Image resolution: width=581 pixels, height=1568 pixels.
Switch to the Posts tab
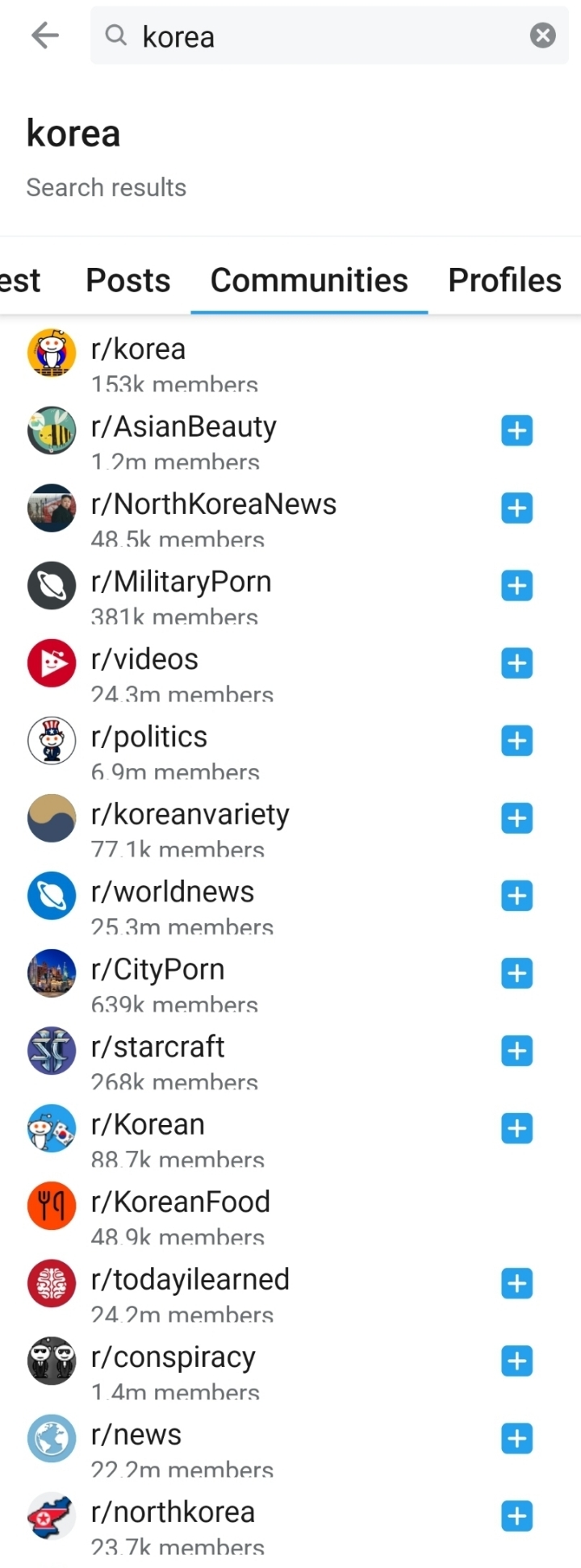(128, 280)
